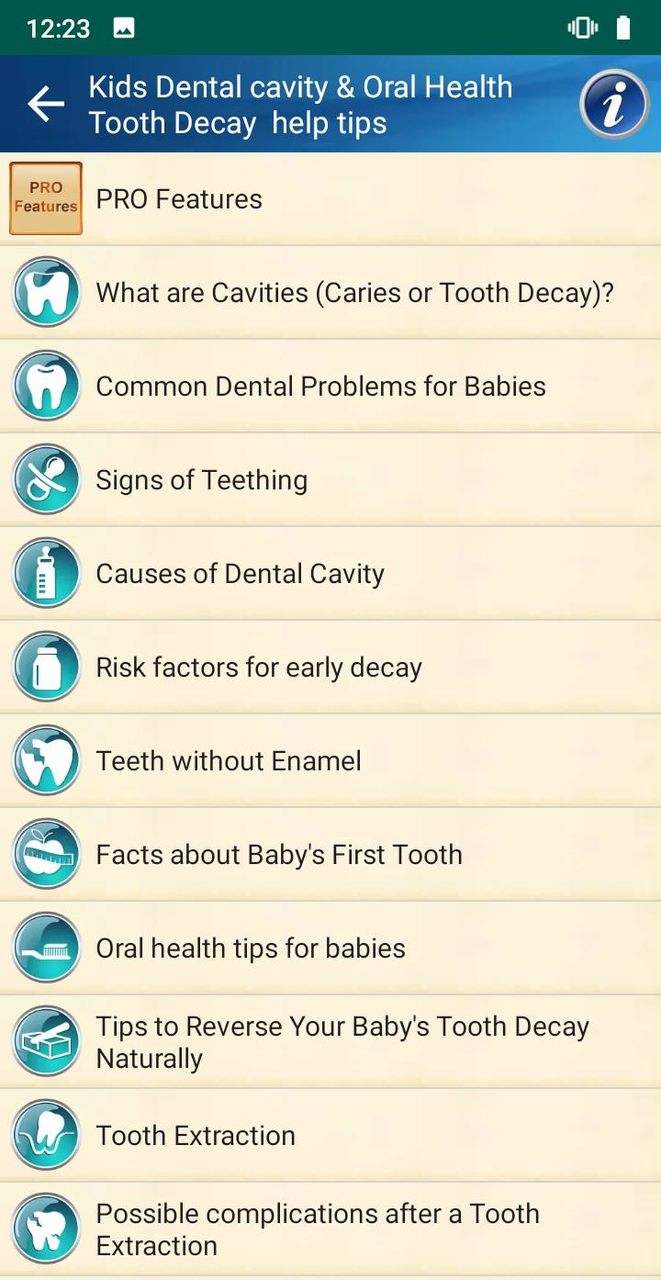This screenshot has height=1280, width=661.
Task: Select Common Dental Problems for Babies
Action: [x=330, y=386]
